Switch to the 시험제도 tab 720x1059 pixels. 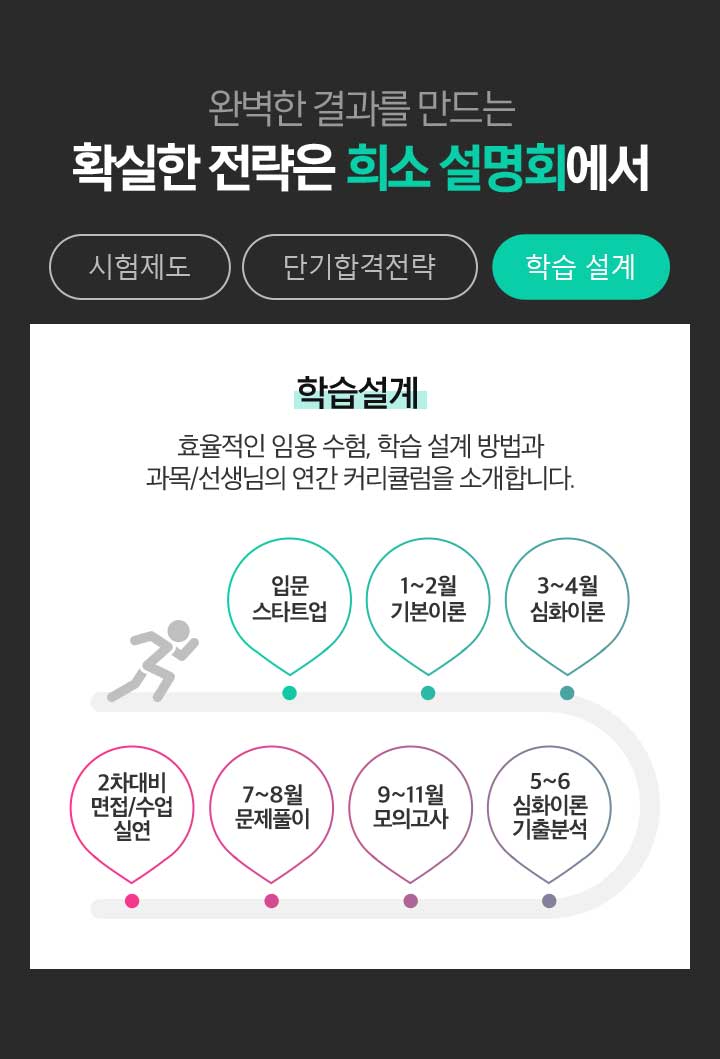140,267
